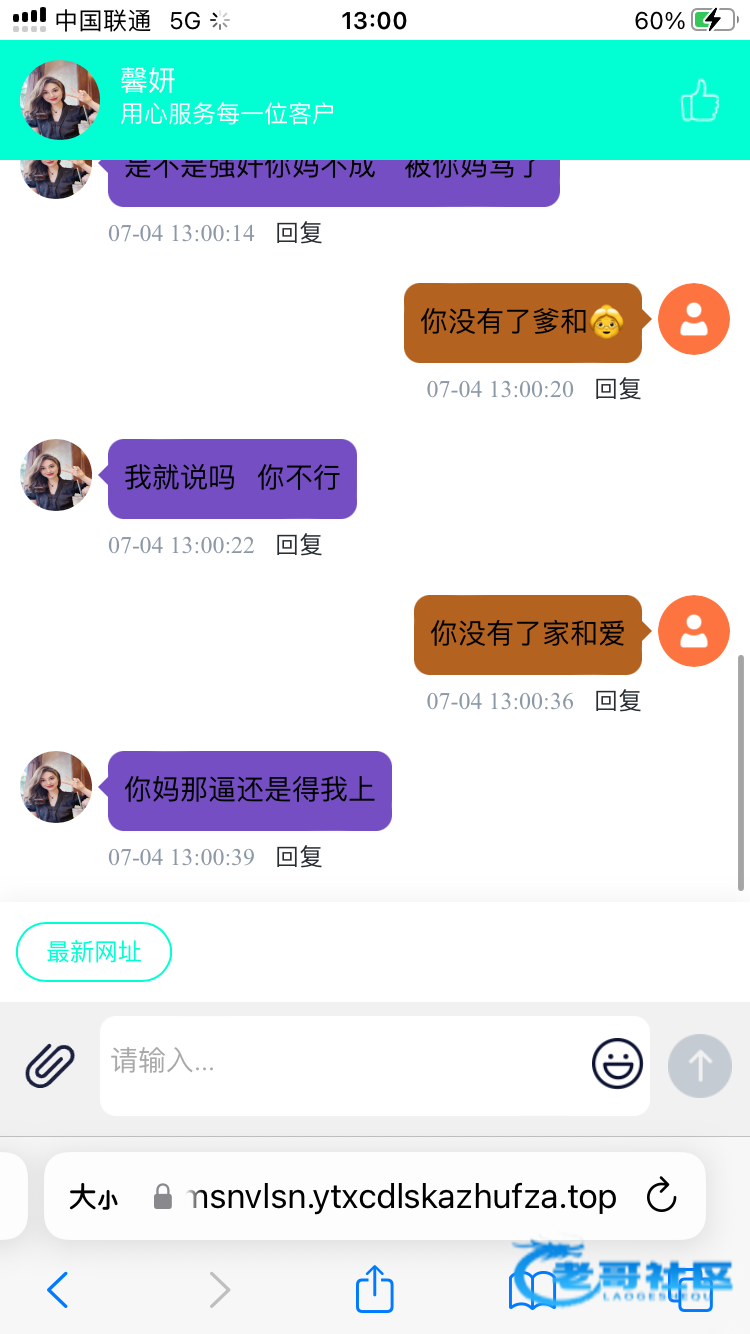Open the attachment paperclip icon
This screenshot has height=1334, width=750.
click(x=50, y=1065)
